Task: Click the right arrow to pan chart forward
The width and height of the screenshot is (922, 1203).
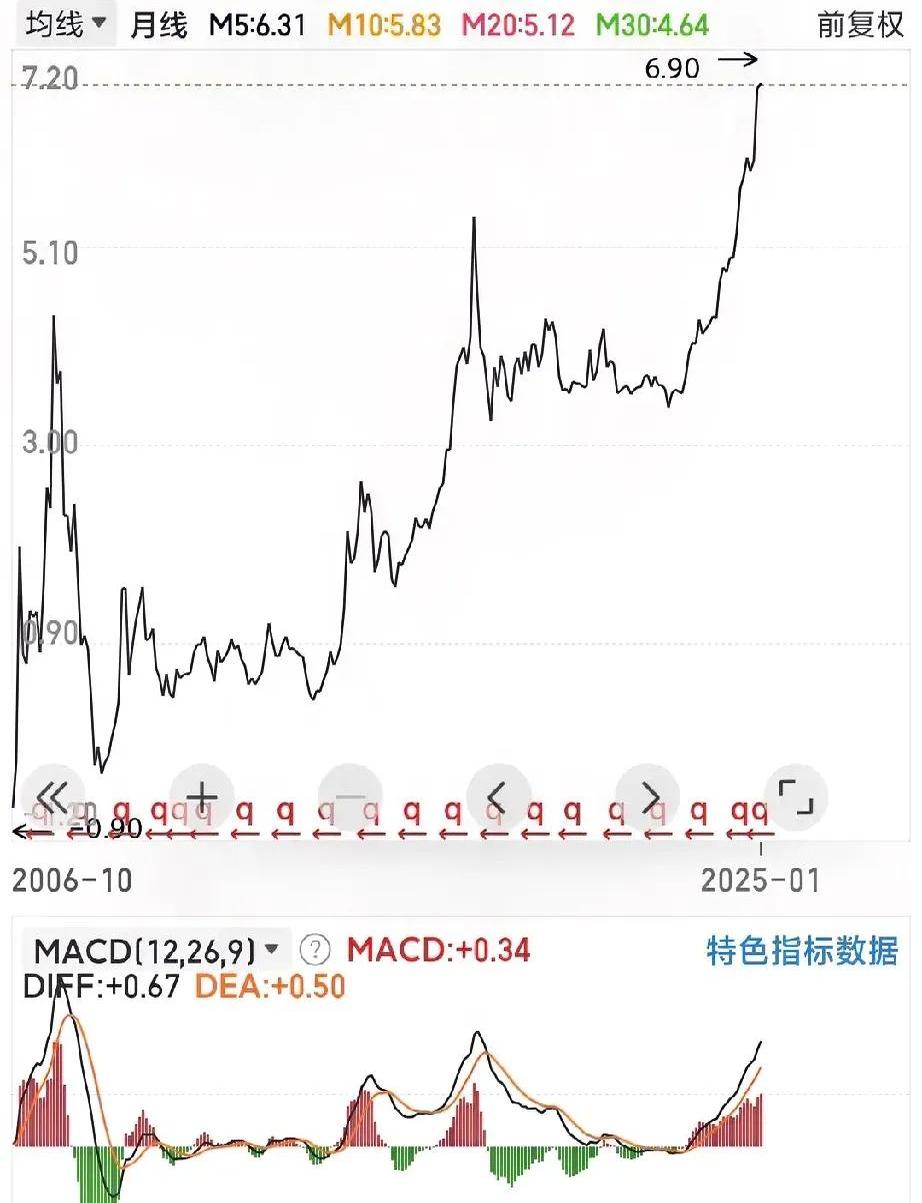Action: [x=649, y=795]
